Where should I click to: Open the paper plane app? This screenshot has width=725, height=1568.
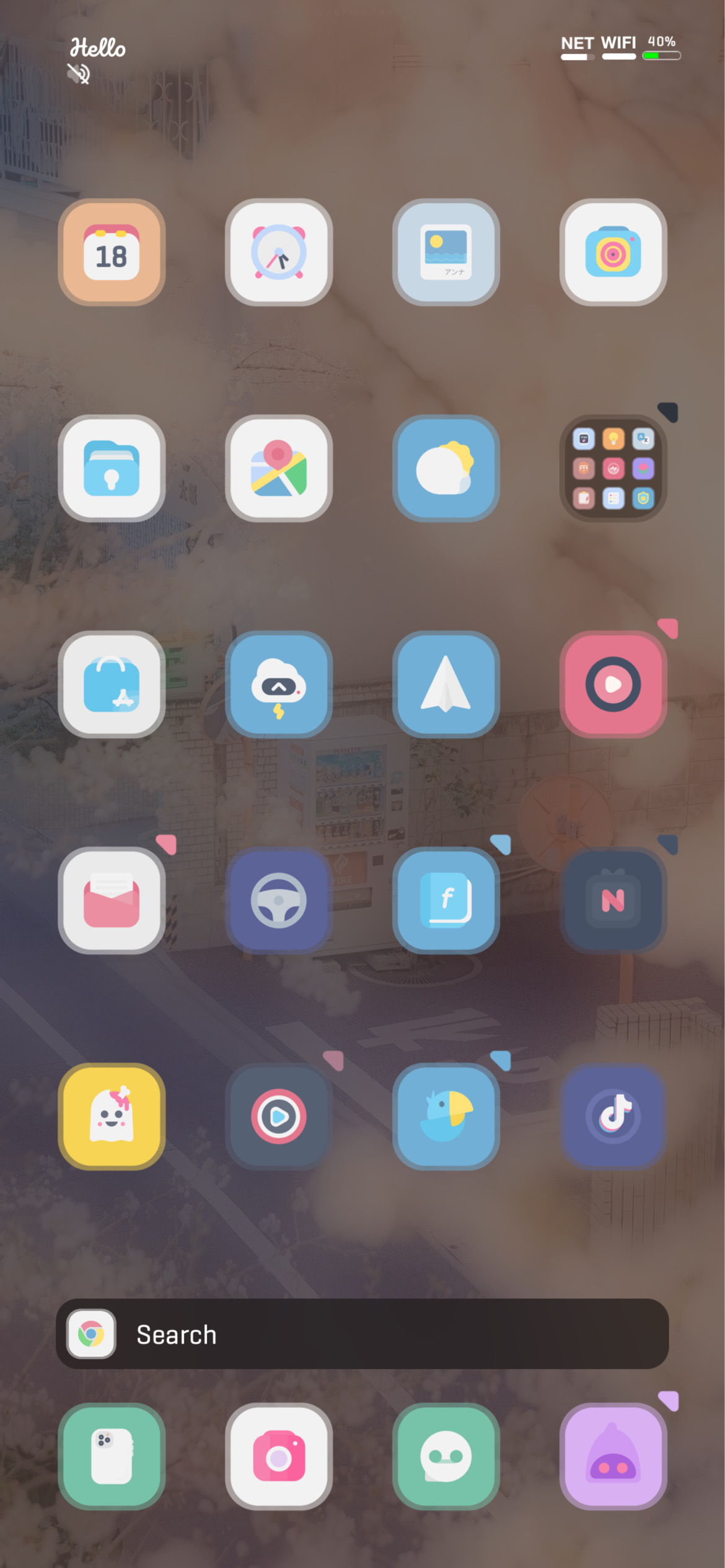coord(446,684)
